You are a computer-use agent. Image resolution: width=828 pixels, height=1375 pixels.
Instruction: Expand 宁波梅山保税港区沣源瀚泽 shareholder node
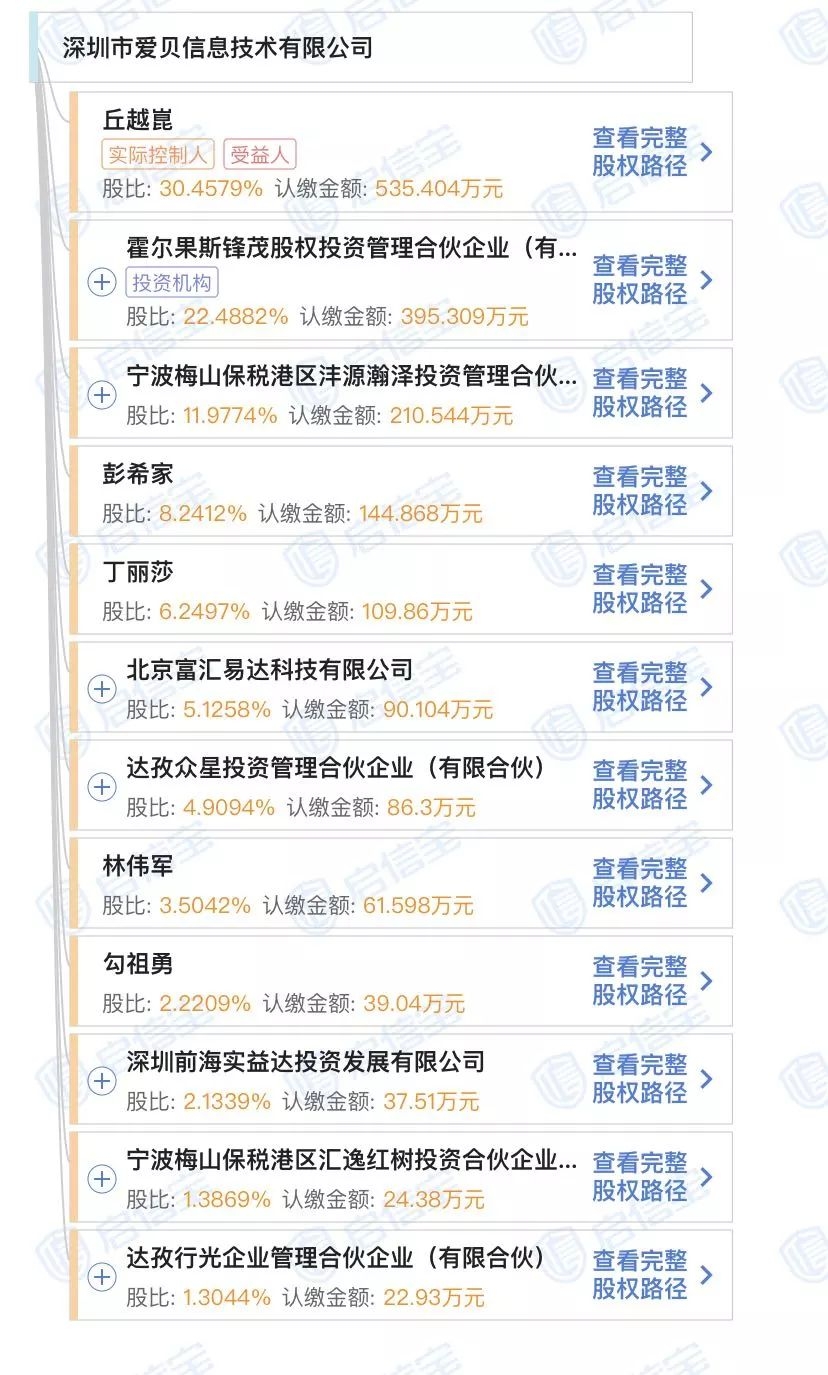point(102,395)
